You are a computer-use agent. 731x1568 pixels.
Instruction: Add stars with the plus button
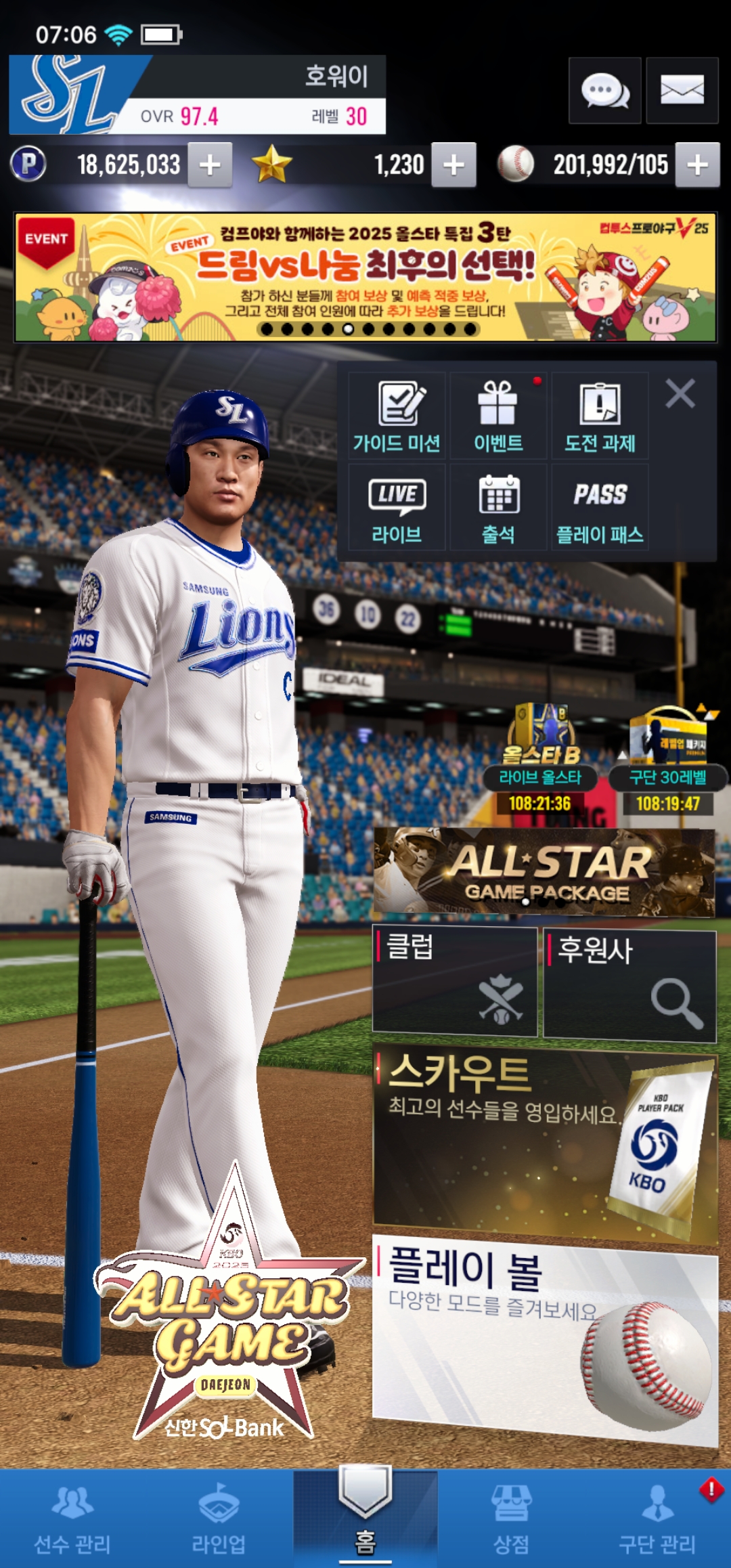coord(453,165)
